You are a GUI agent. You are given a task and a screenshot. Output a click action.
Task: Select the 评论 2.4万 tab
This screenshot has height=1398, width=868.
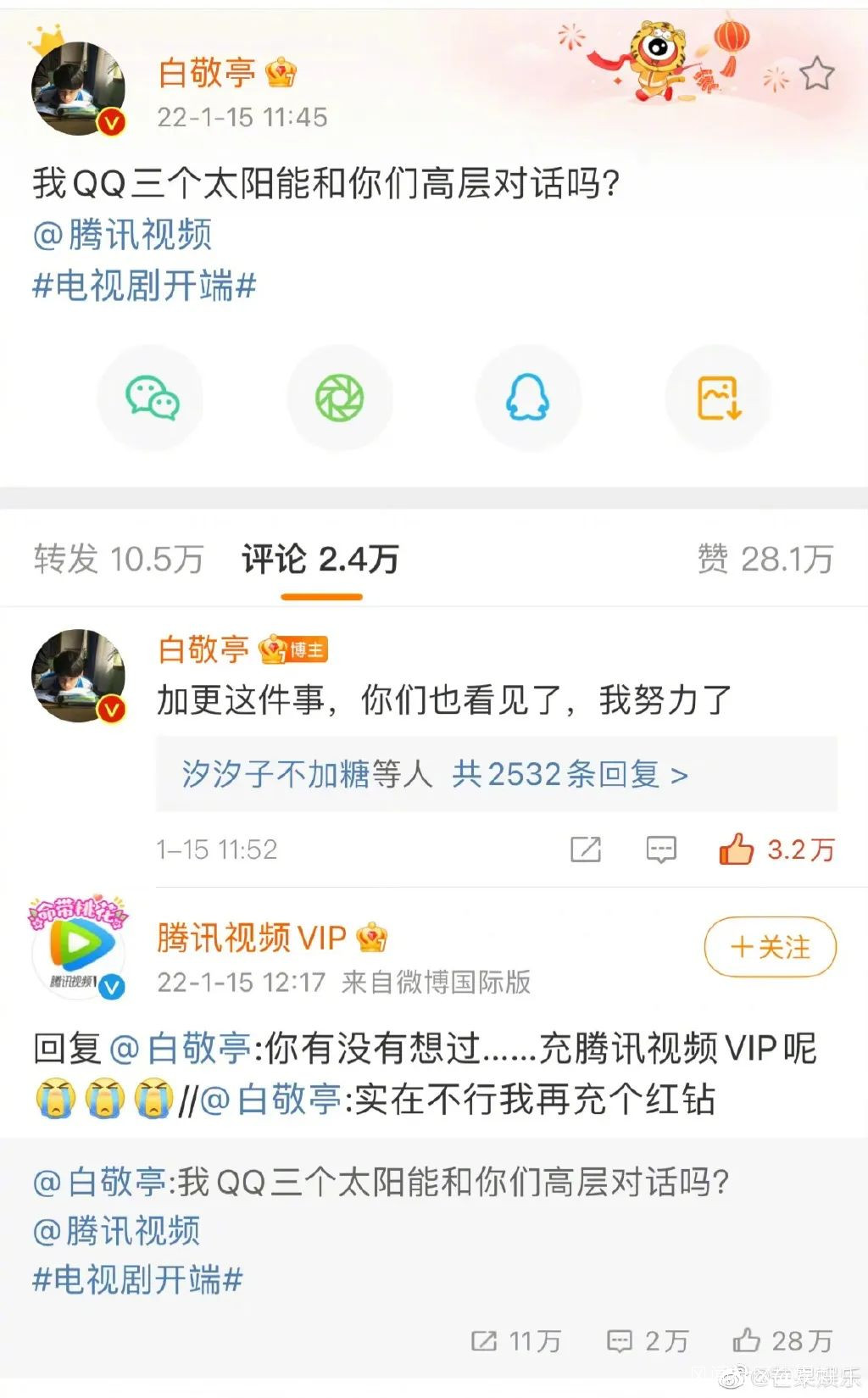coord(320,559)
